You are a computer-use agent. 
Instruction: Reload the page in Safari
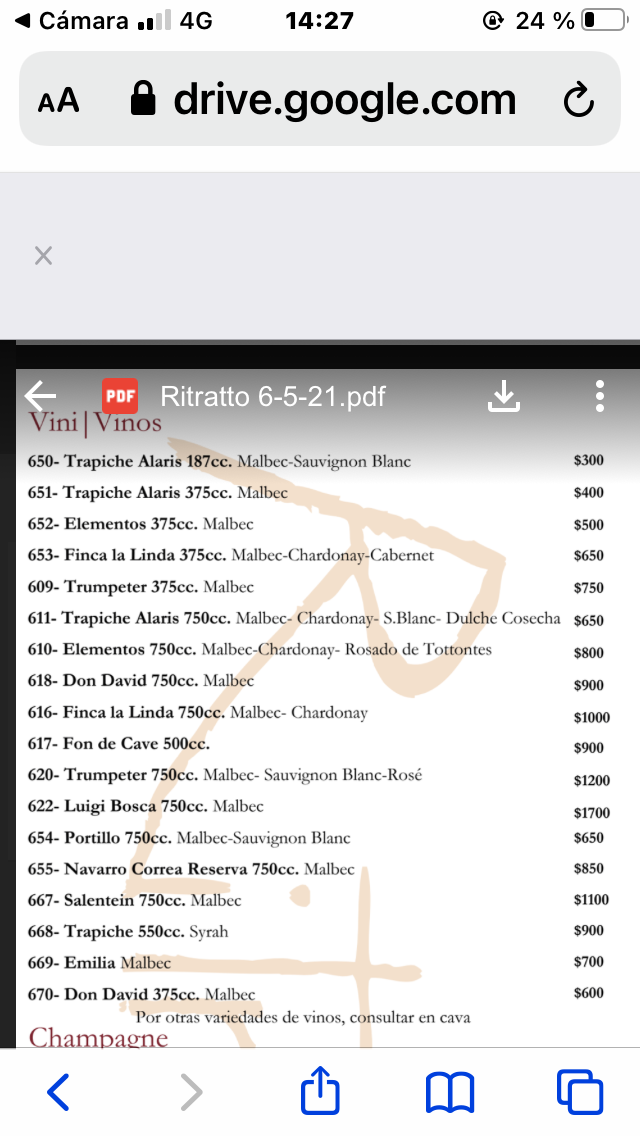point(578,100)
